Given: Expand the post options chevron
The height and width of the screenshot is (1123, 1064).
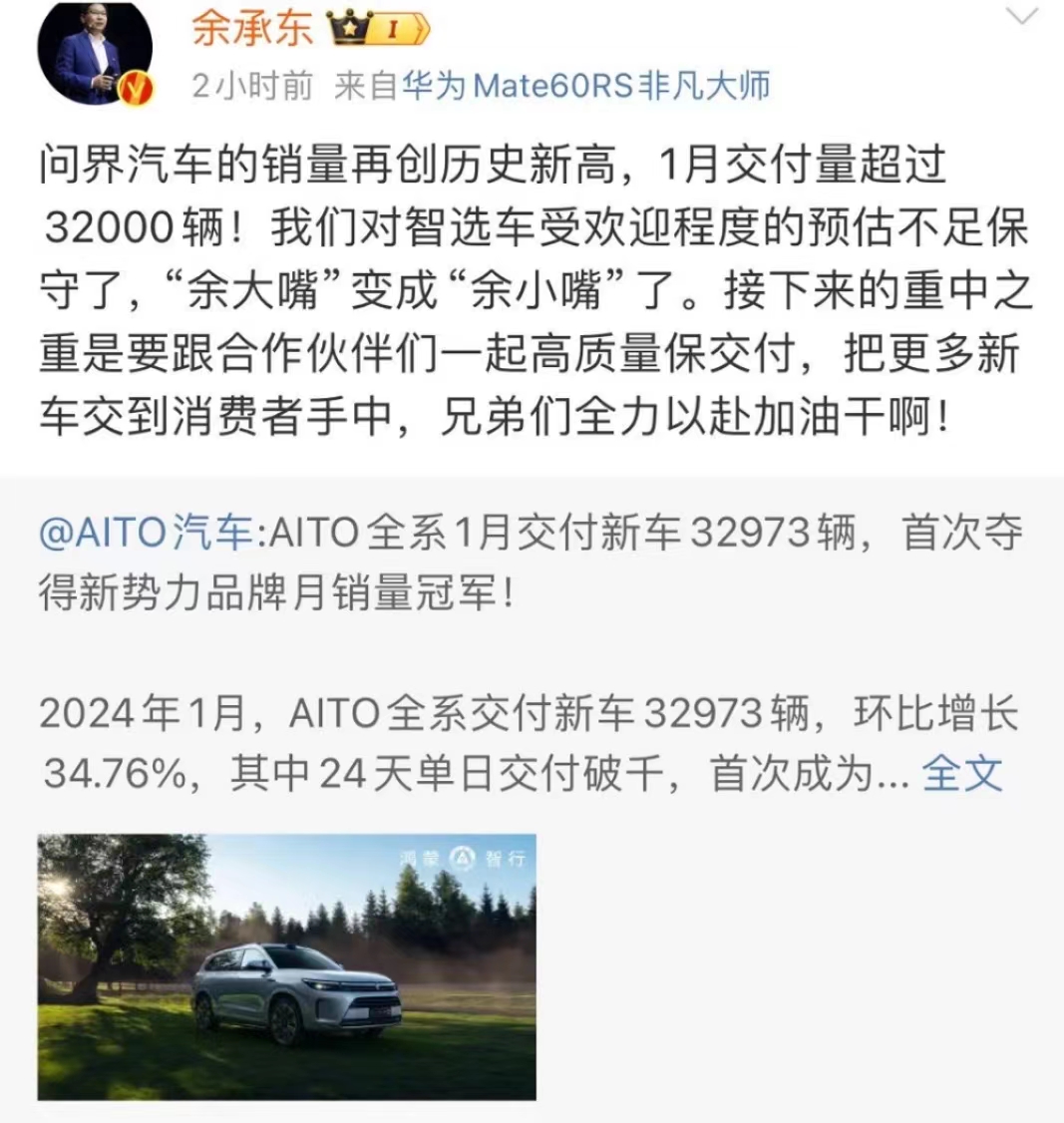Looking at the screenshot, I should coord(1023,17).
